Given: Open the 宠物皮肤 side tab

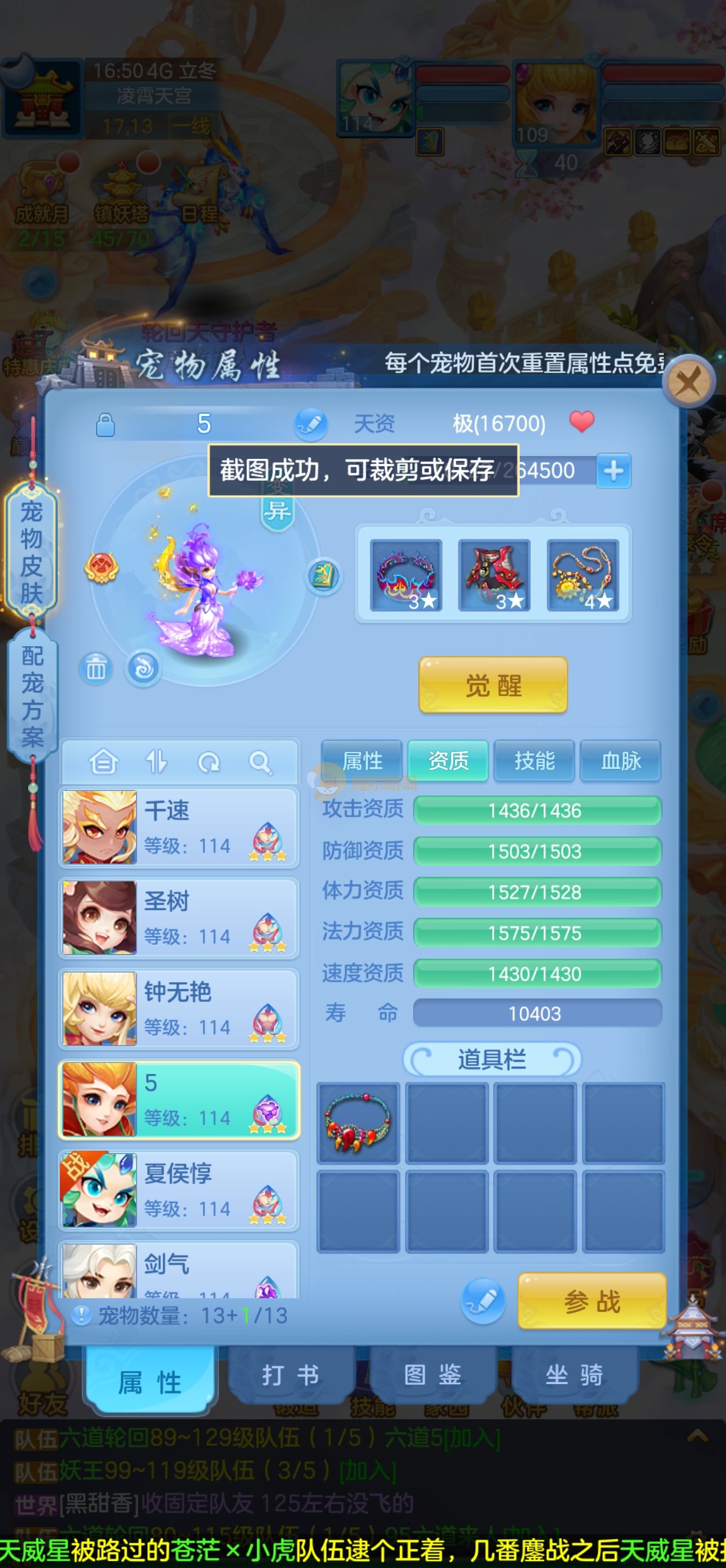Looking at the screenshot, I should (x=32, y=552).
